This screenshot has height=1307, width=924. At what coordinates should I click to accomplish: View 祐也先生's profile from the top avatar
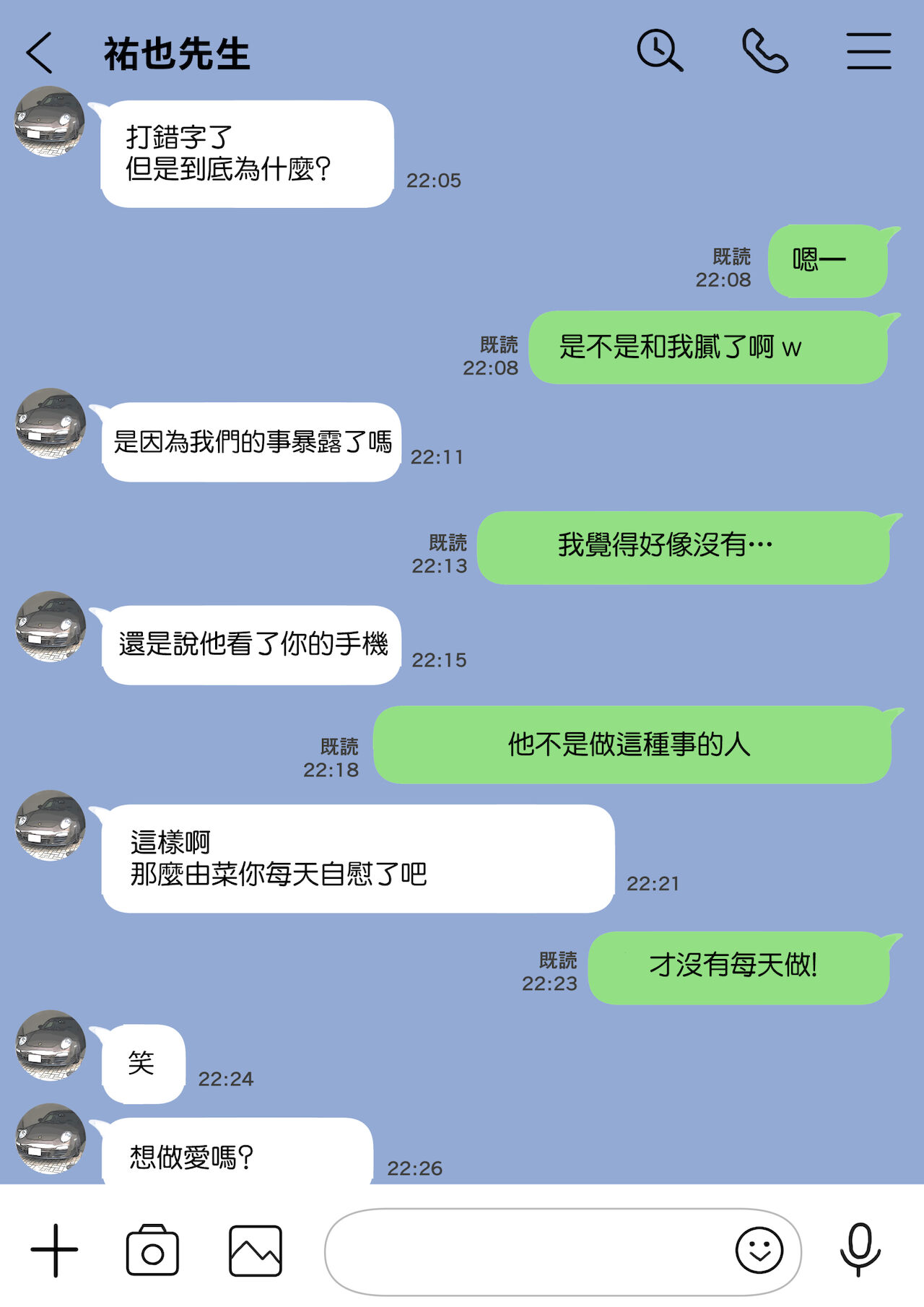pyautogui.click(x=50, y=121)
